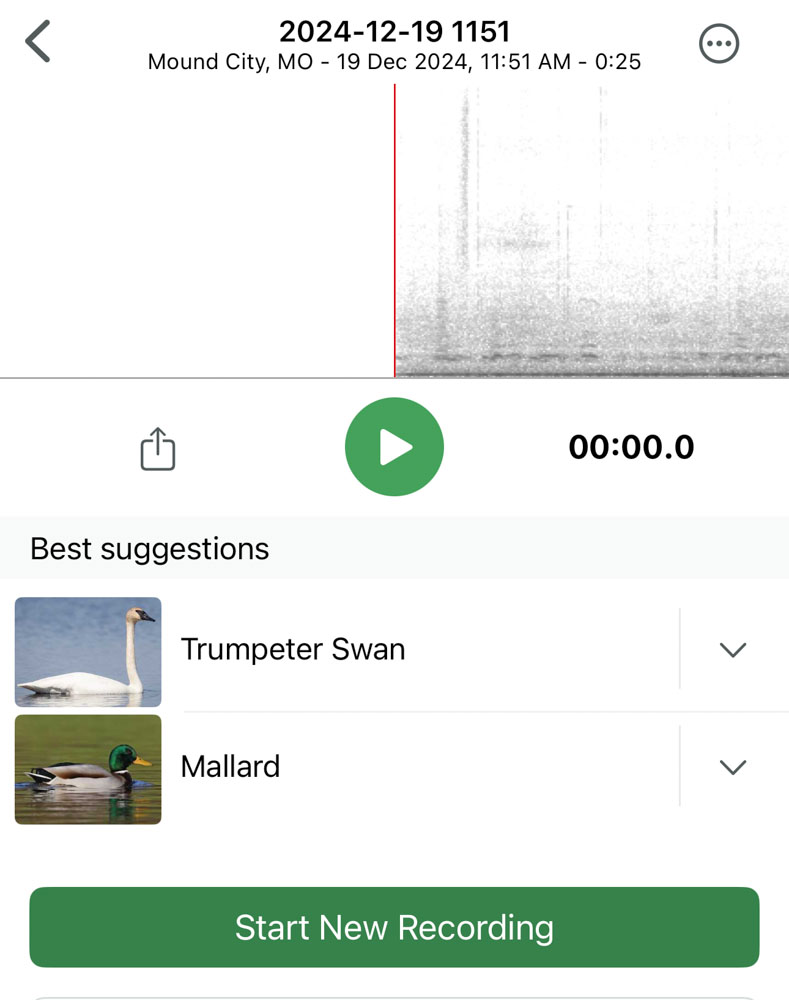Open the three-dot more options menu

click(x=719, y=44)
